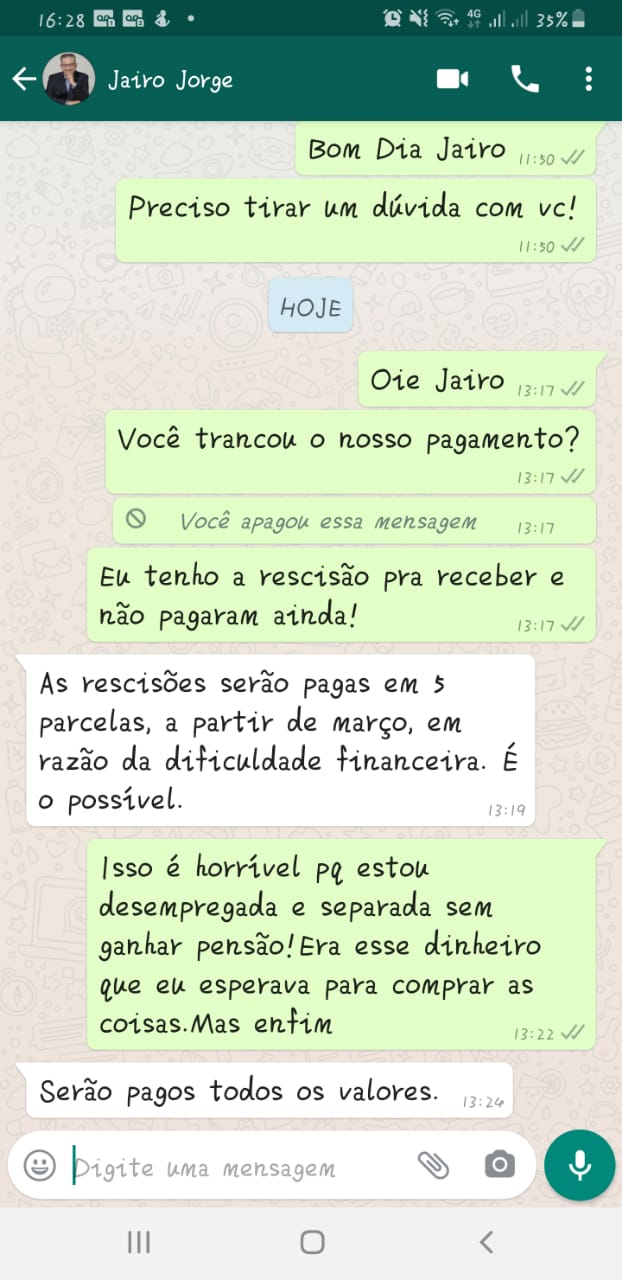Image resolution: width=622 pixels, height=1280 pixels.
Task: Go to the phone's home screen
Action: 312,1242
